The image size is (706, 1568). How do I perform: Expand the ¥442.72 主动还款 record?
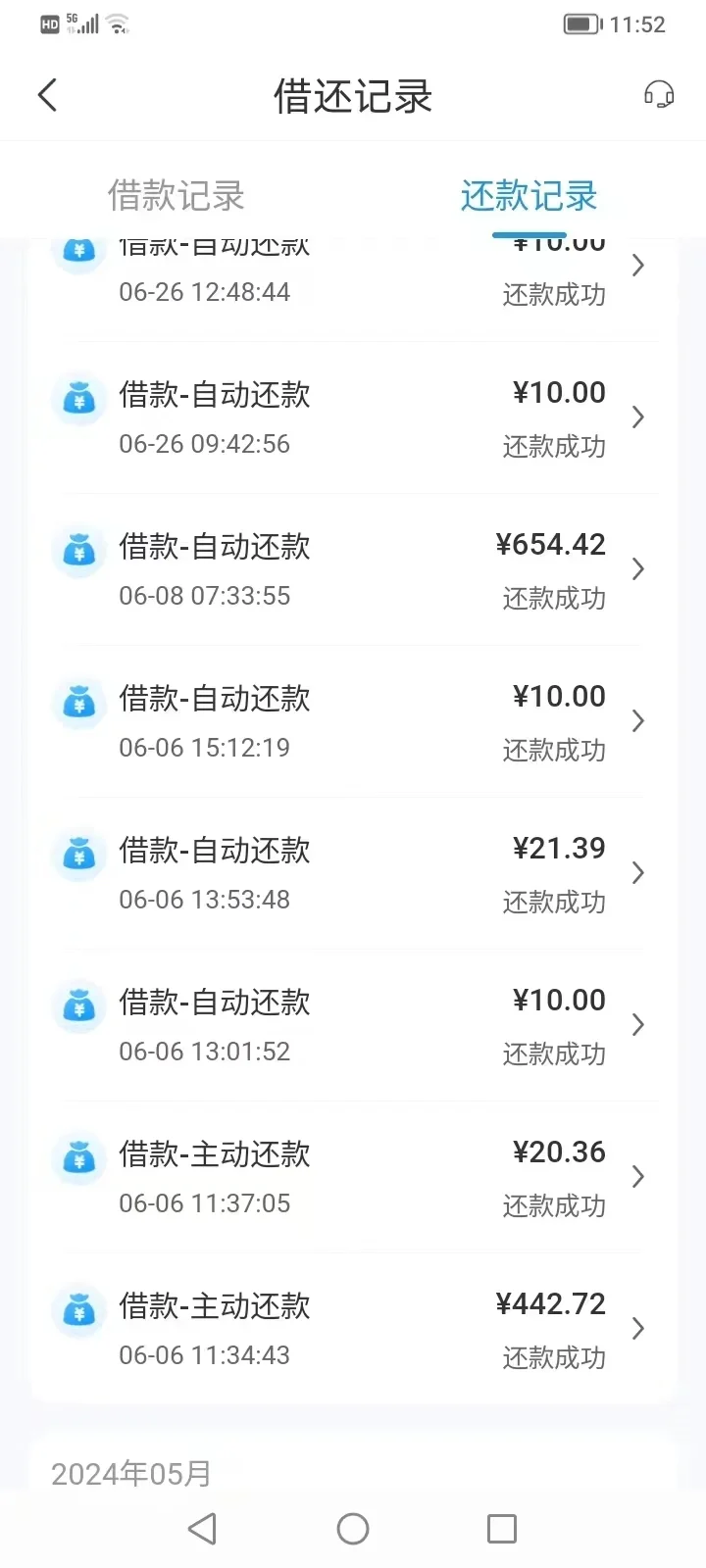638,1328
